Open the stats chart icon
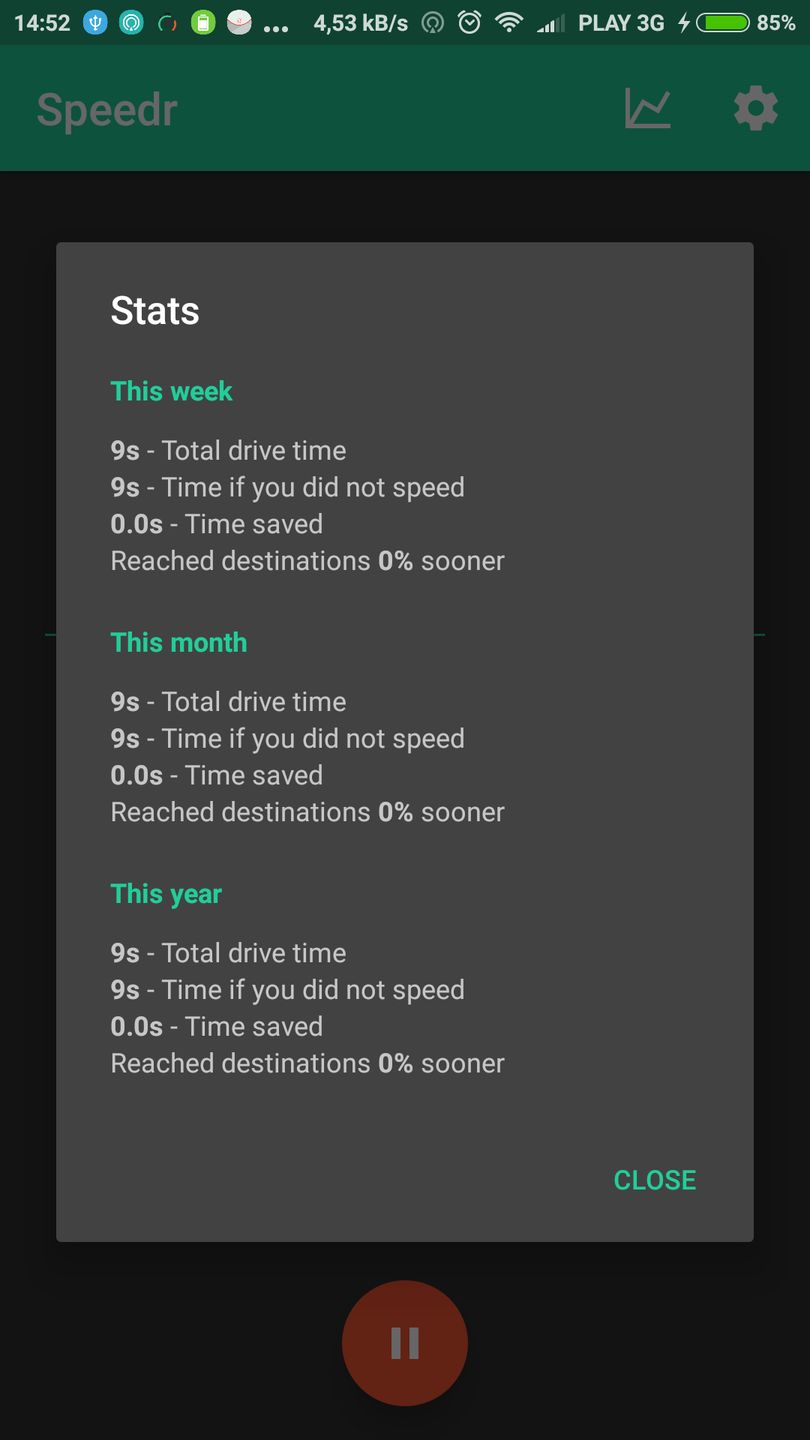The width and height of the screenshot is (810, 1440). click(x=648, y=108)
